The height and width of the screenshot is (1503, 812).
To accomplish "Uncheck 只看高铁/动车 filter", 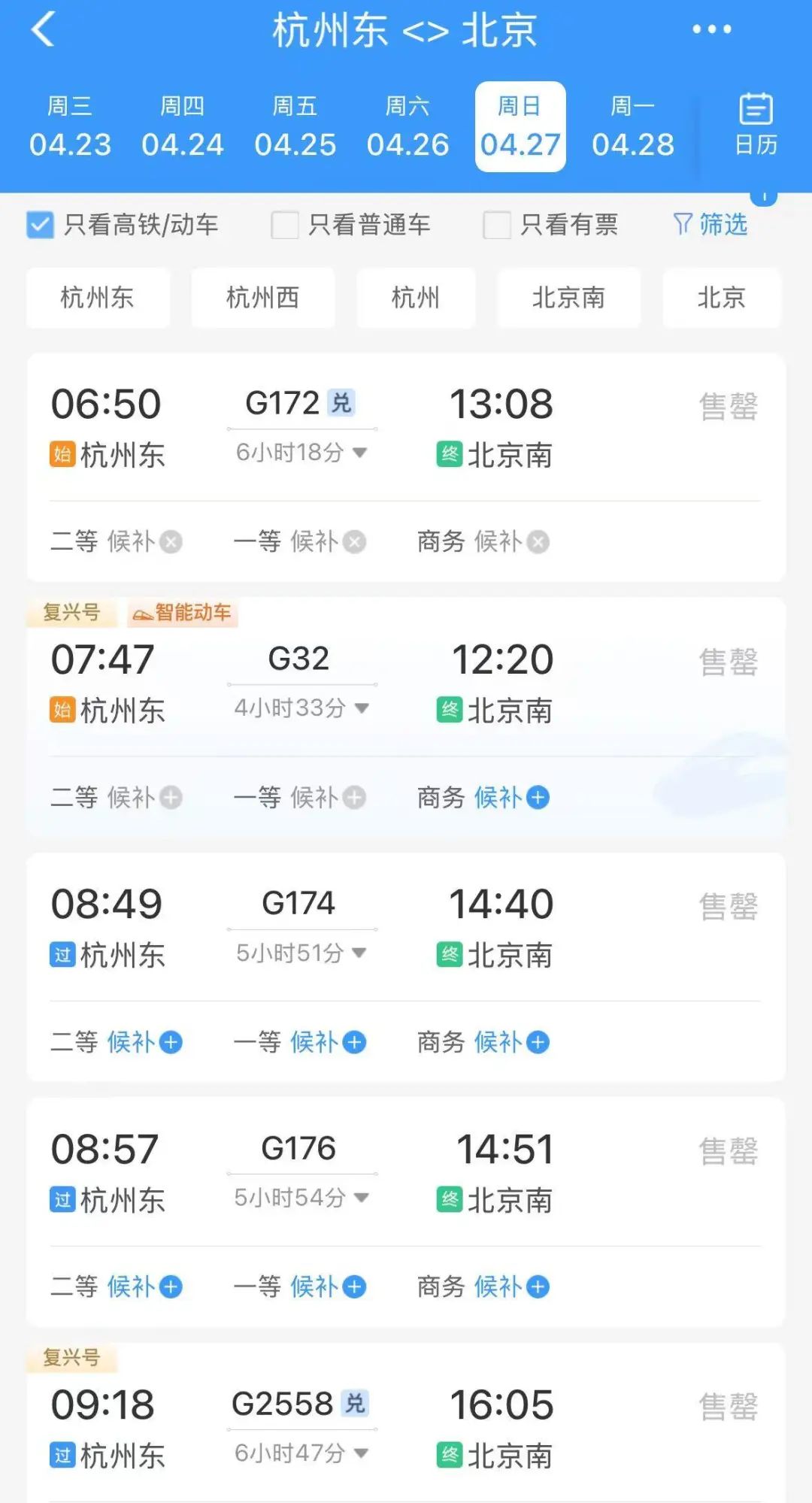I will pyautogui.click(x=41, y=225).
